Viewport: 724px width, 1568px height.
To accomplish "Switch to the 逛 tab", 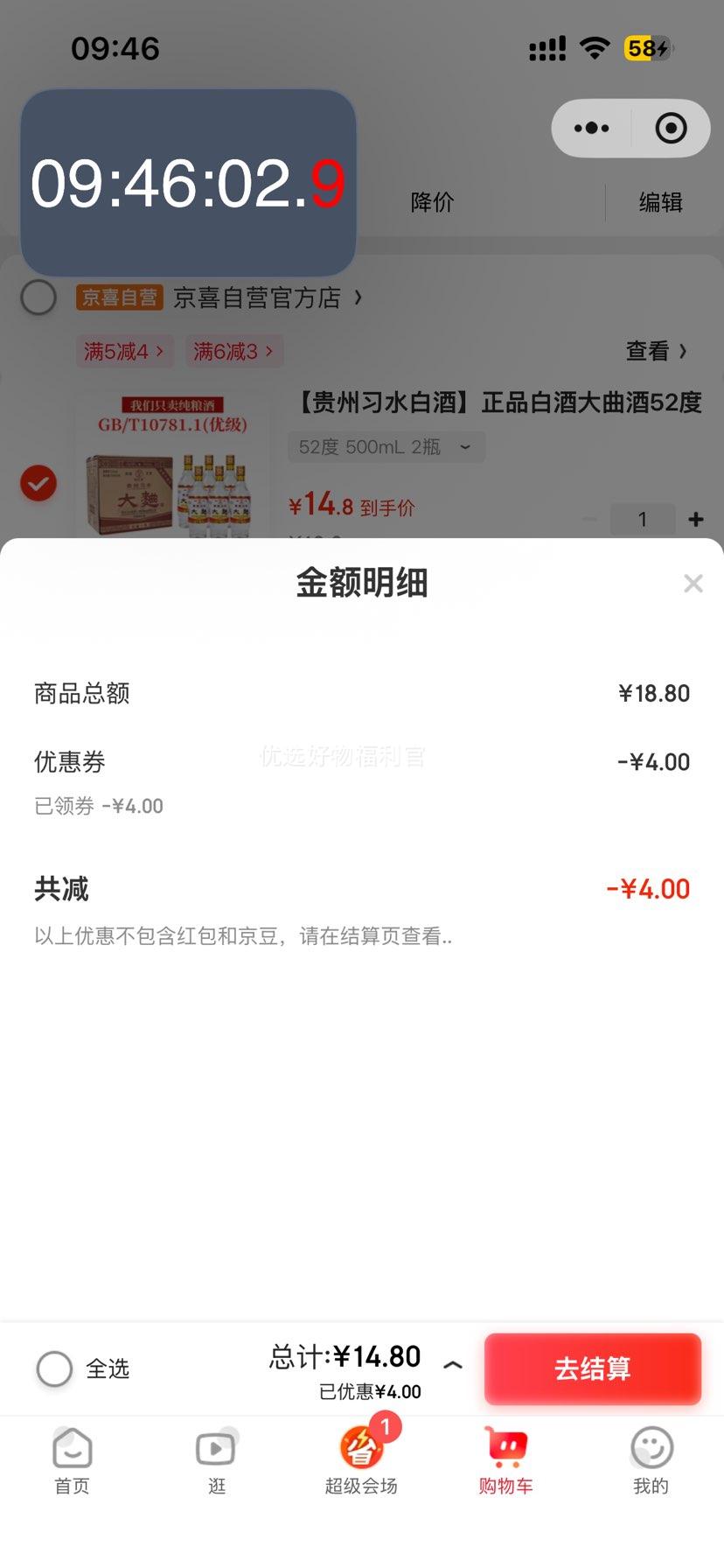I will (x=216, y=1459).
